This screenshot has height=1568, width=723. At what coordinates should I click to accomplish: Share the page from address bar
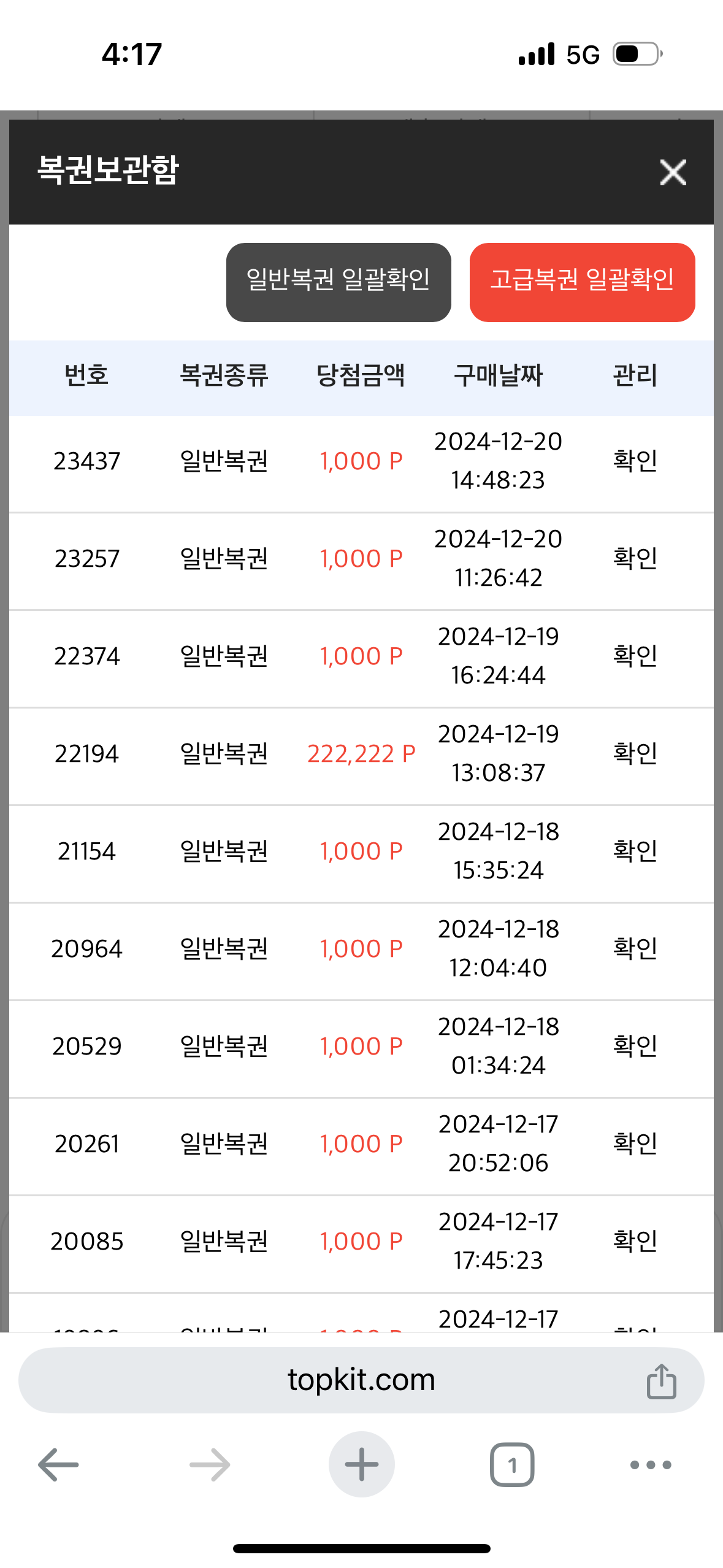(x=661, y=1381)
